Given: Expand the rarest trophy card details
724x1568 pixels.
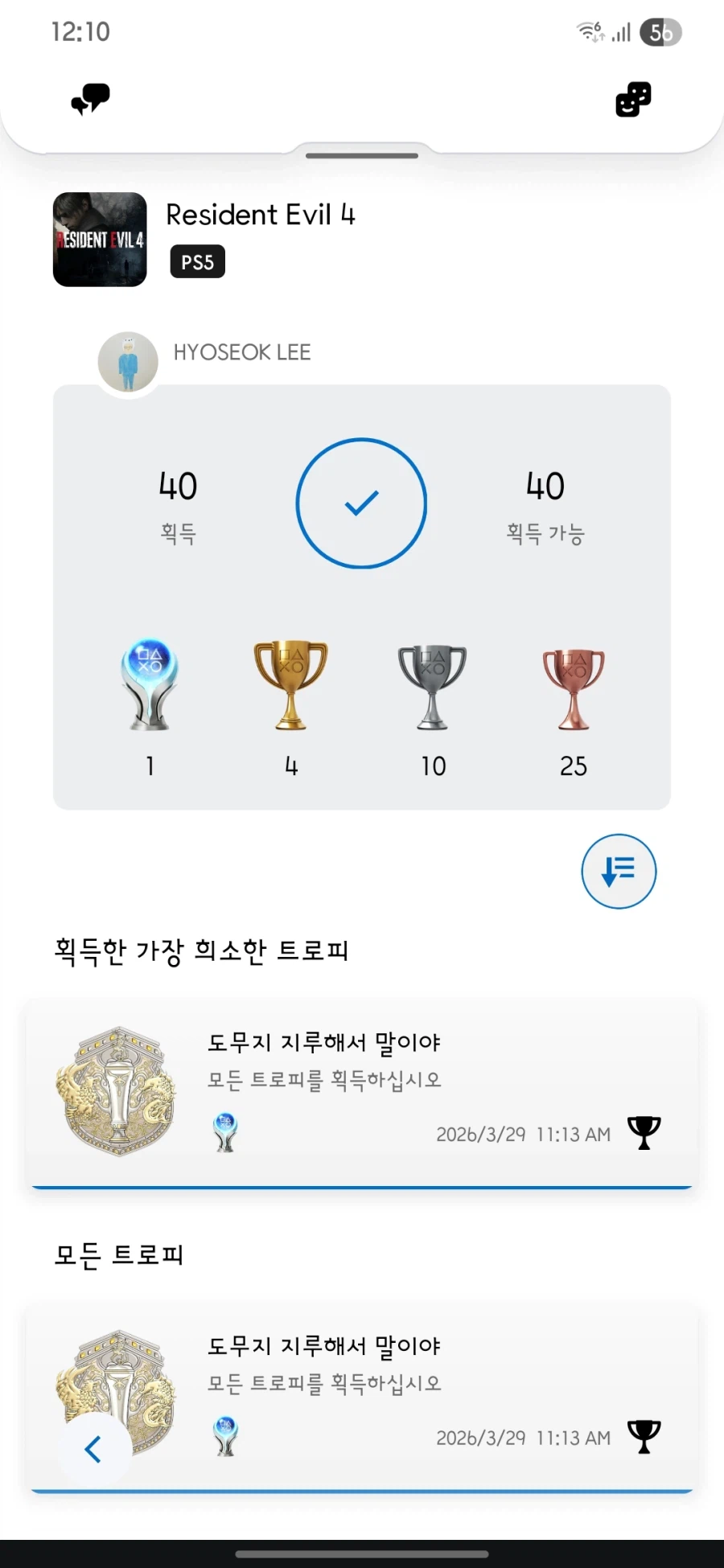Looking at the screenshot, I should coord(362,1090).
